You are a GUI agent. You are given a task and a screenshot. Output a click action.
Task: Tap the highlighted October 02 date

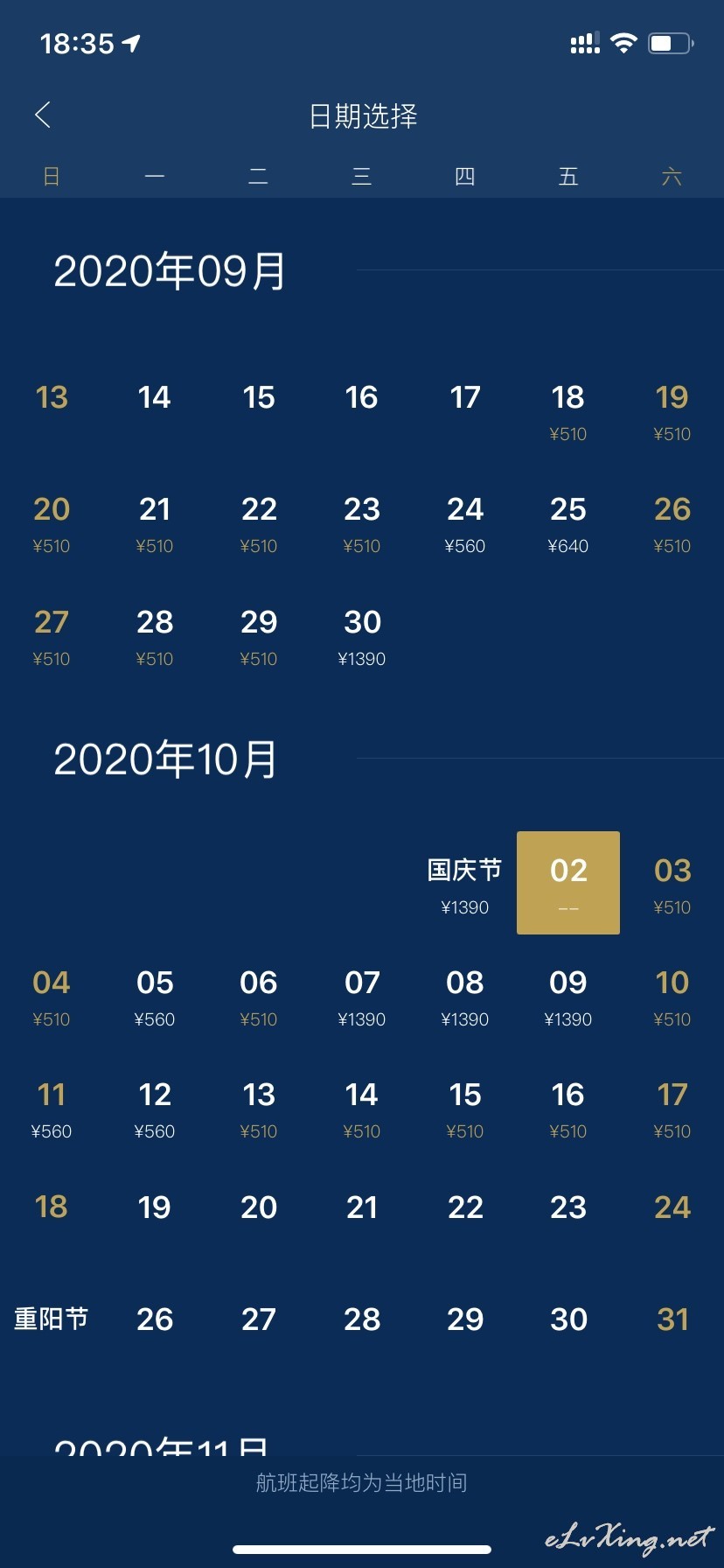[x=568, y=883]
